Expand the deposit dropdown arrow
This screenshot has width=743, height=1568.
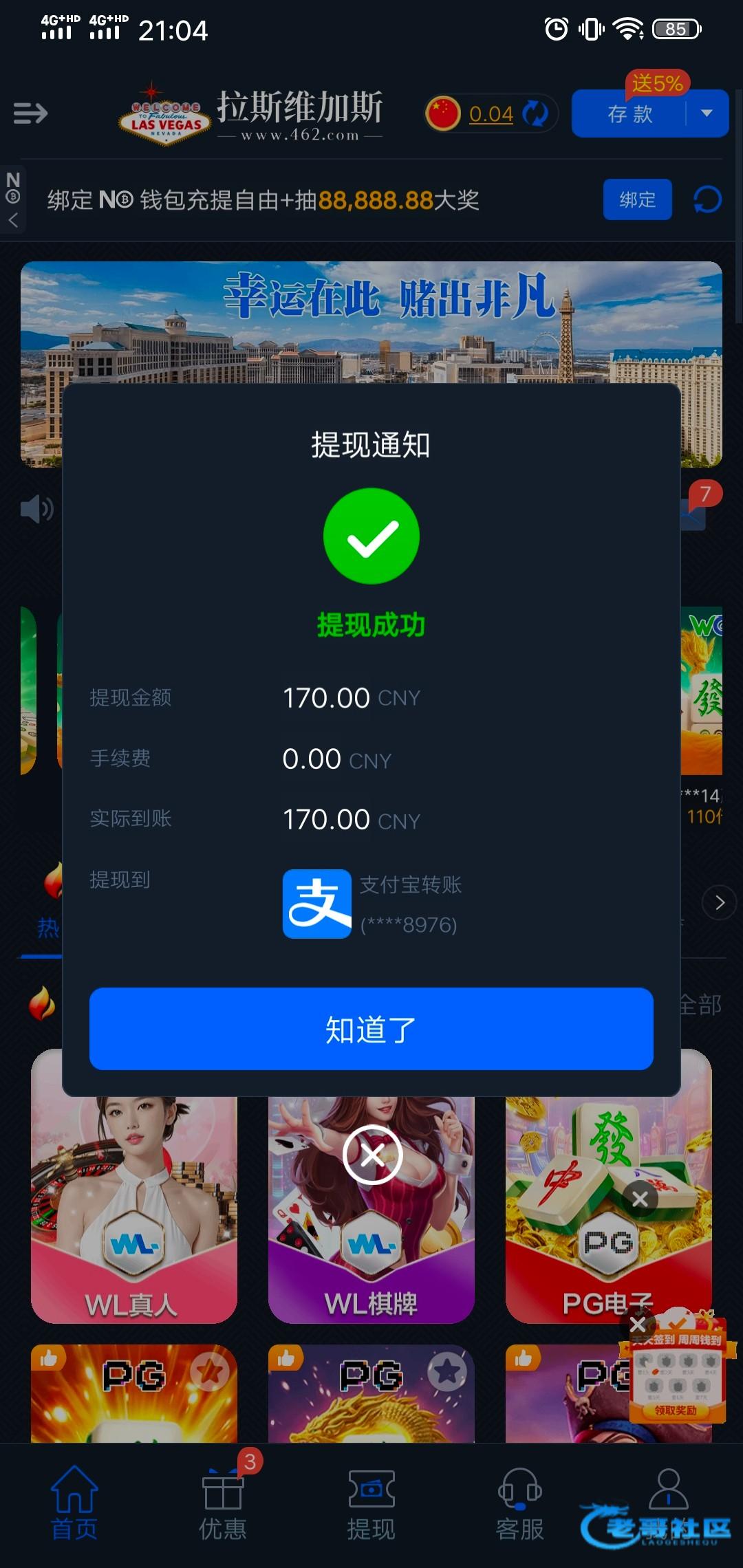point(707,113)
